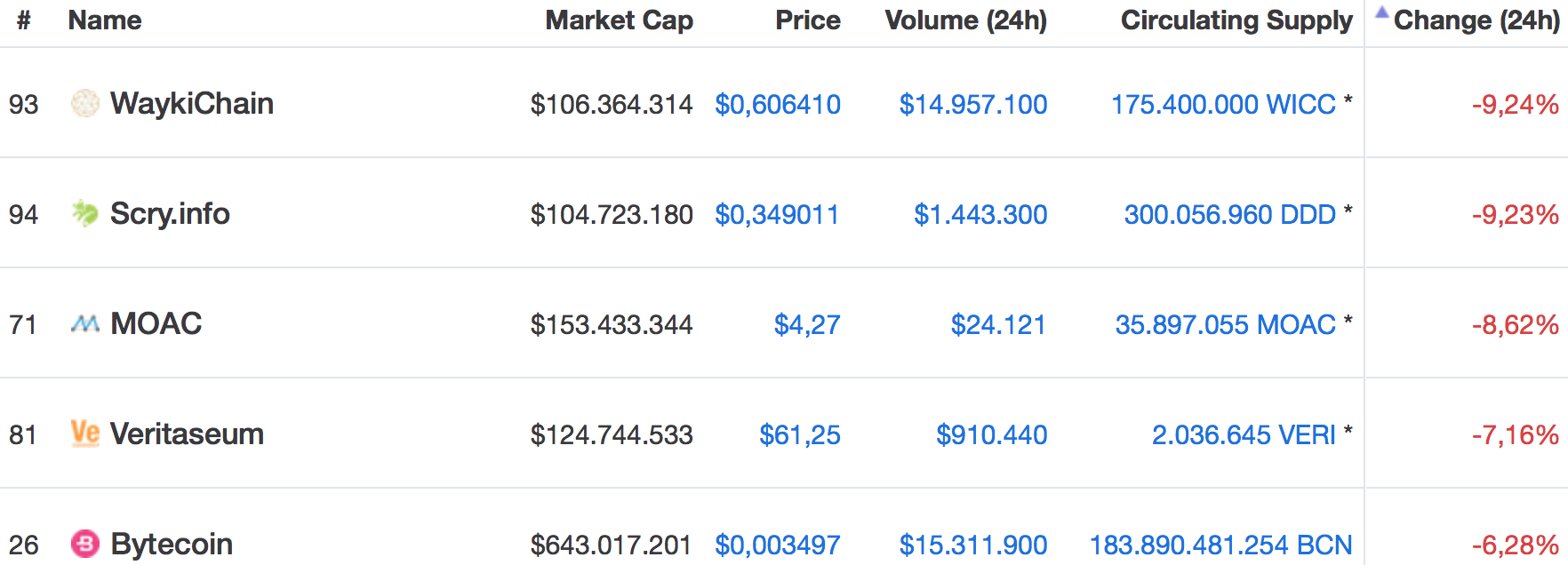This screenshot has height=565, width=1568.
Task: Open Veritaseum coin details
Action: (187, 434)
